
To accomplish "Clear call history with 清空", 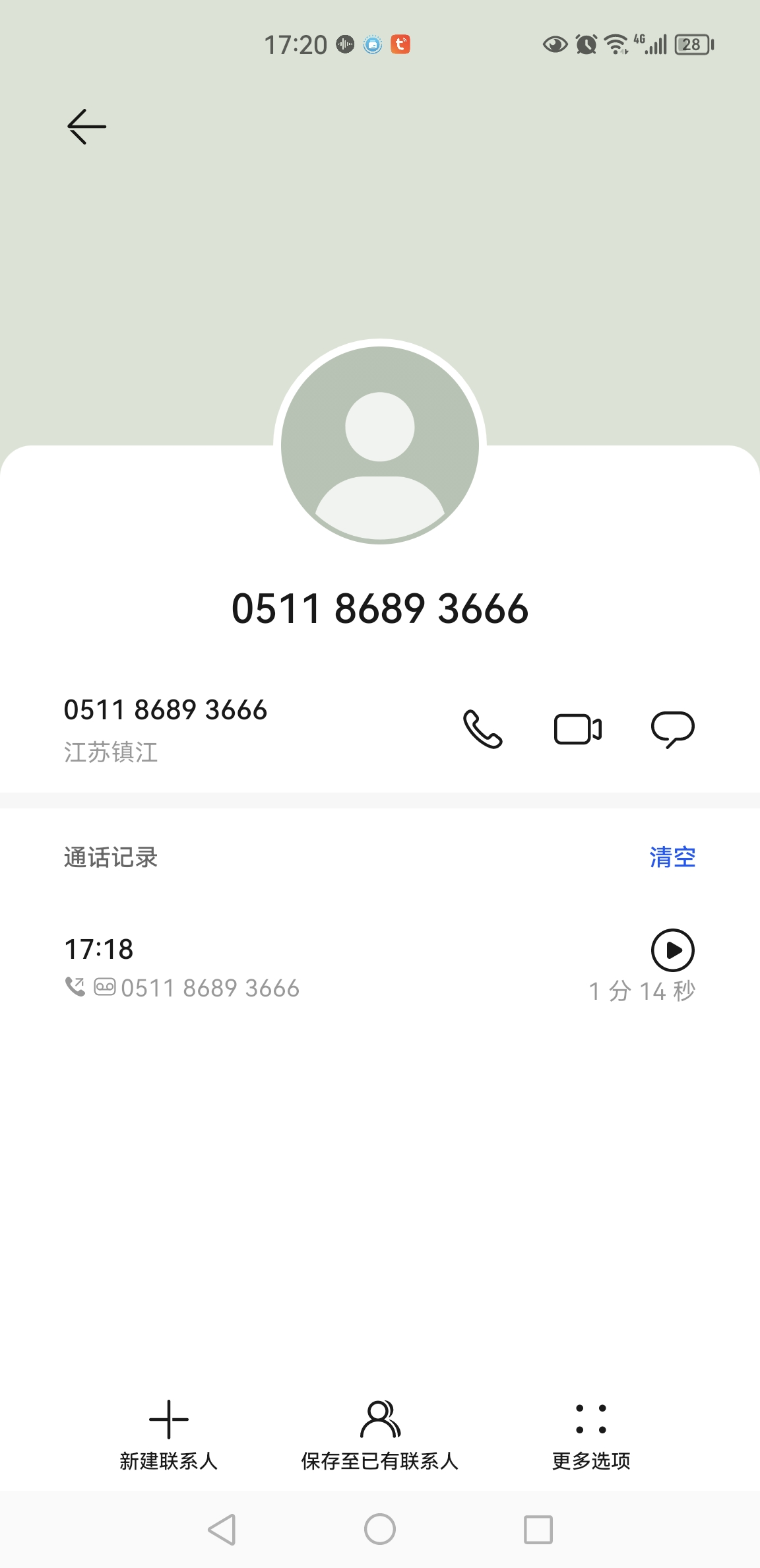I will pos(672,857).
